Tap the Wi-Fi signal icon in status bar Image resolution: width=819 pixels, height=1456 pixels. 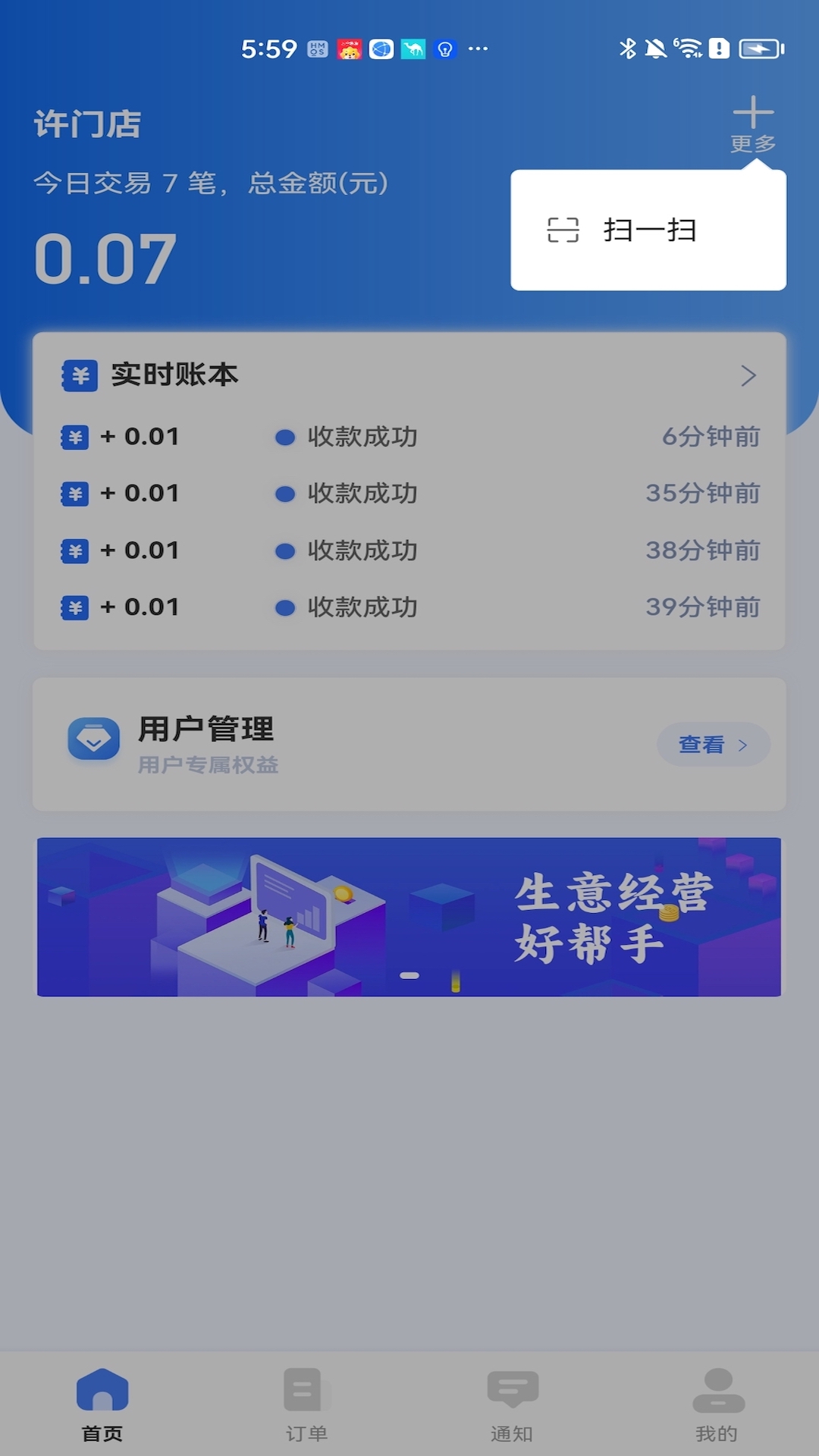pyautogui.click(x=689, y=47)
